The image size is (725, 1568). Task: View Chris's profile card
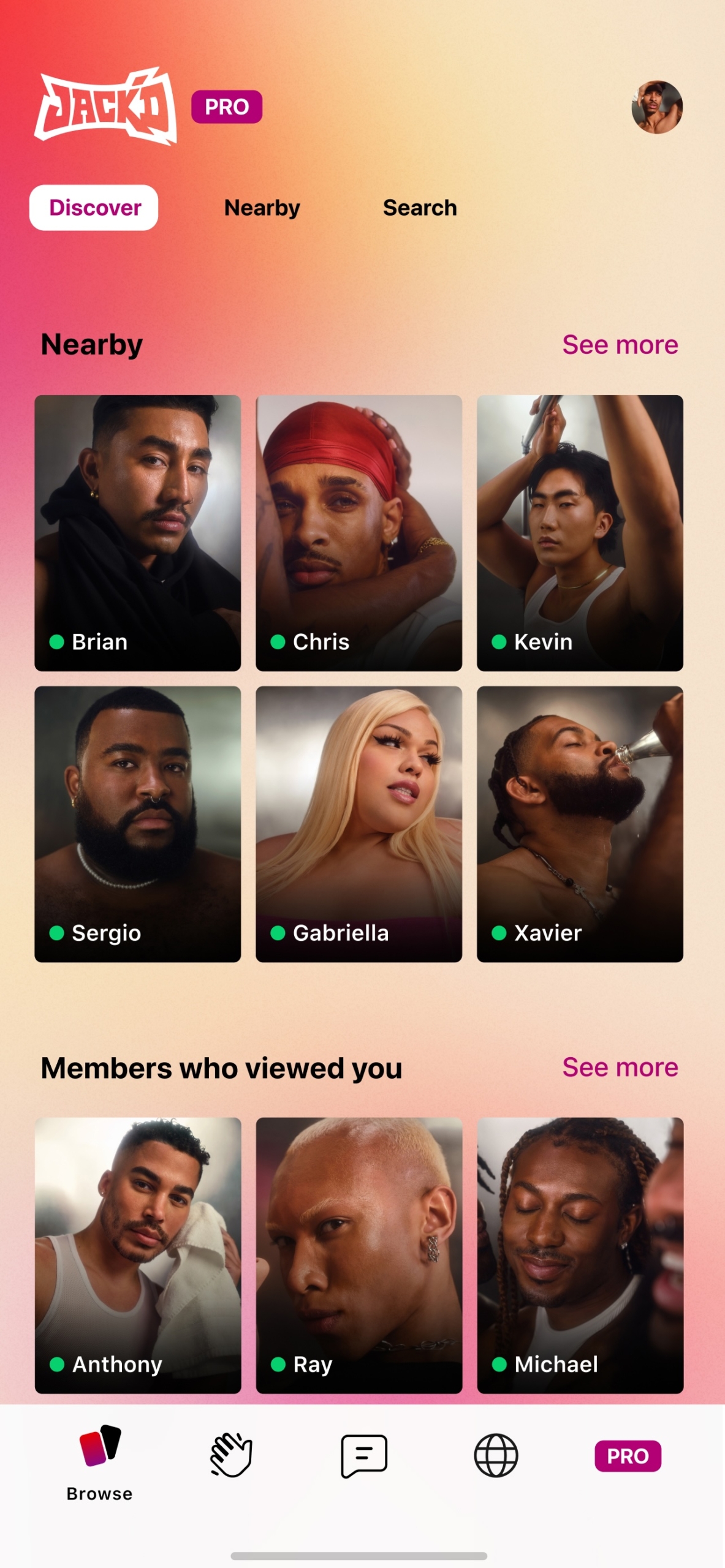click(x=359, y=532)
